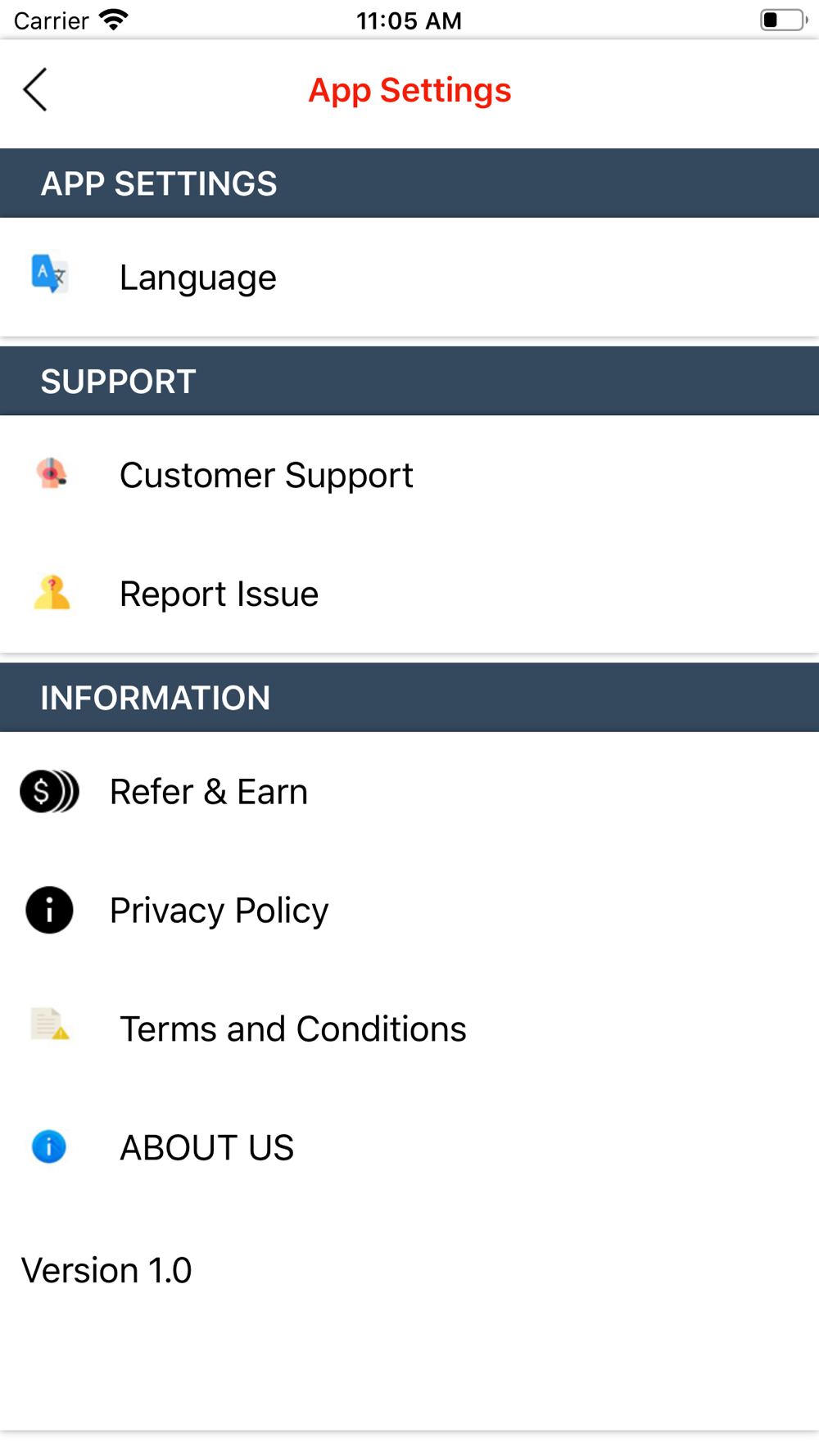
Task: Open Customer Support
Action: tap(409, 475)
